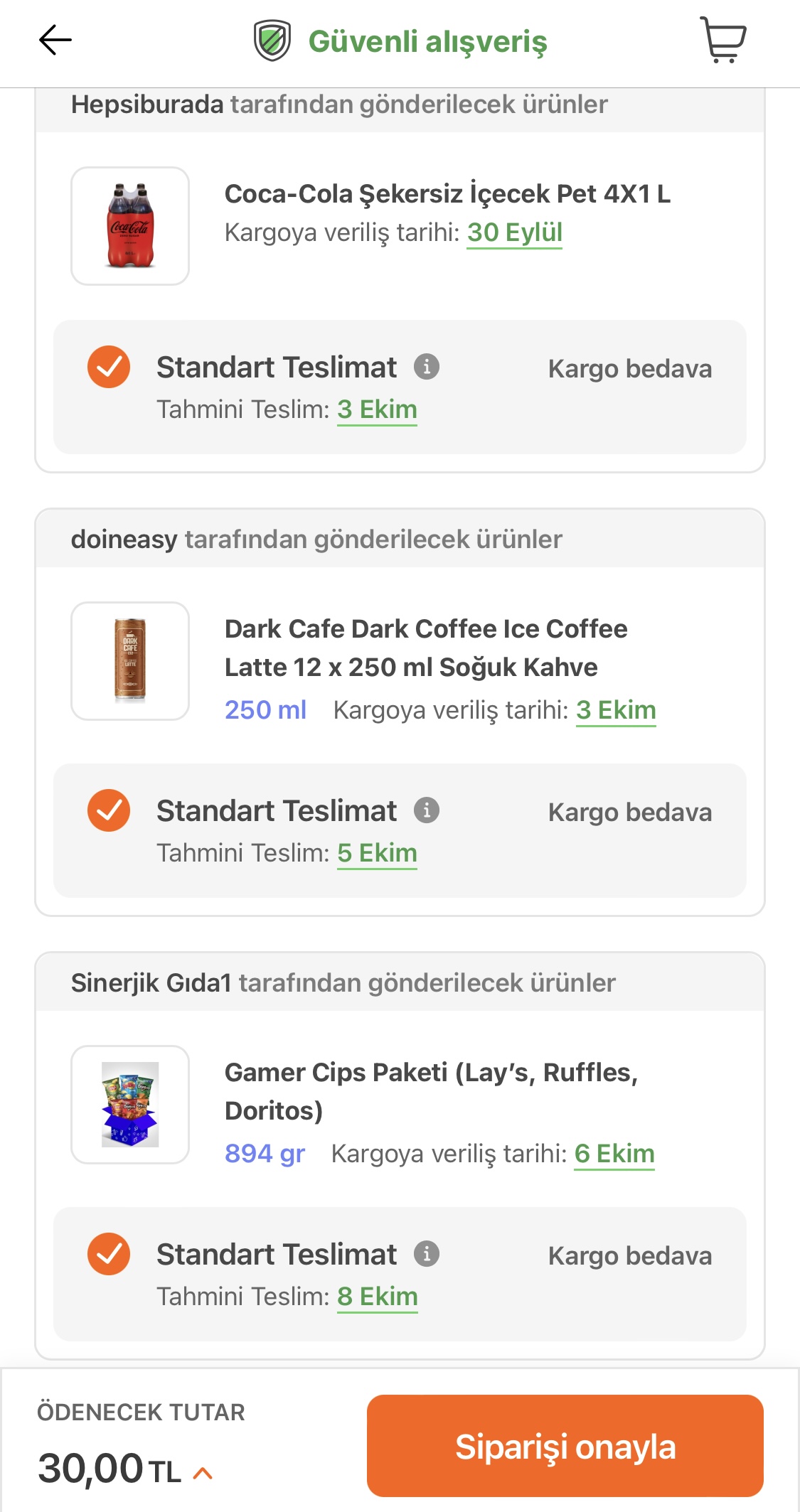Tap the 6 Ekim shipping date link
Viewport: 800px width, 1512px height.
(614, 1154)
